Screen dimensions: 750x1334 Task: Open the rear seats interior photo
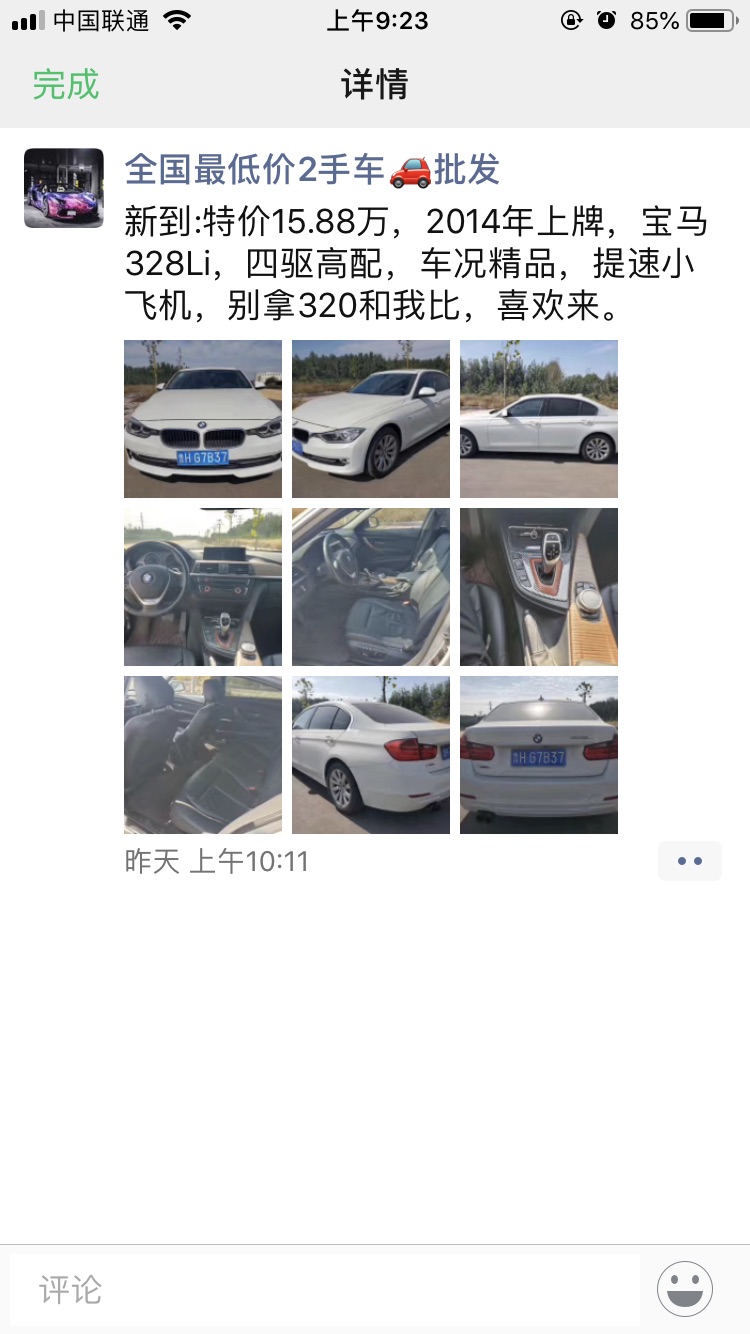tap(203, 755)
